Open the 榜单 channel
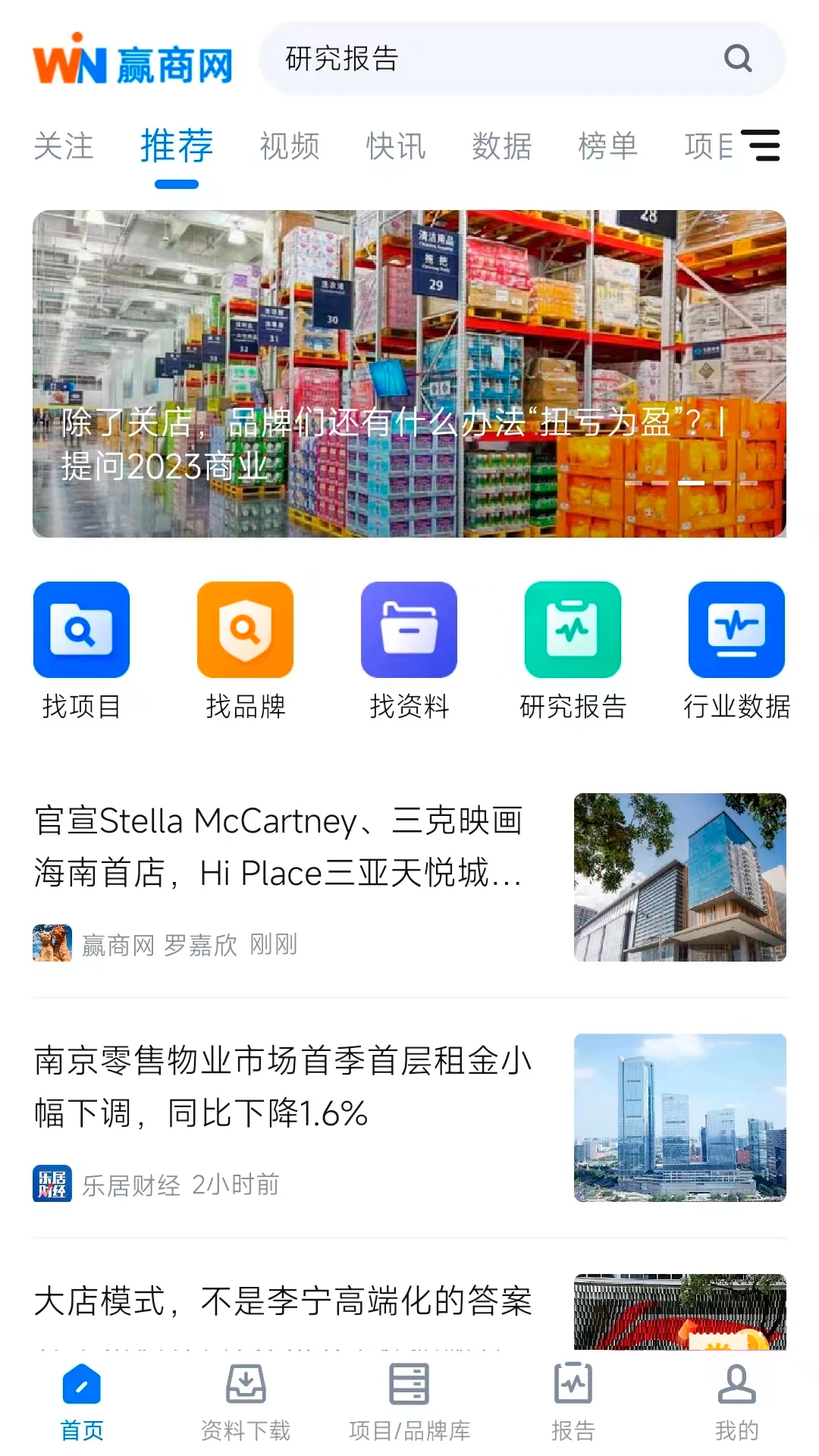Viewport: 819px width, 1456px height. pos(607,146)
